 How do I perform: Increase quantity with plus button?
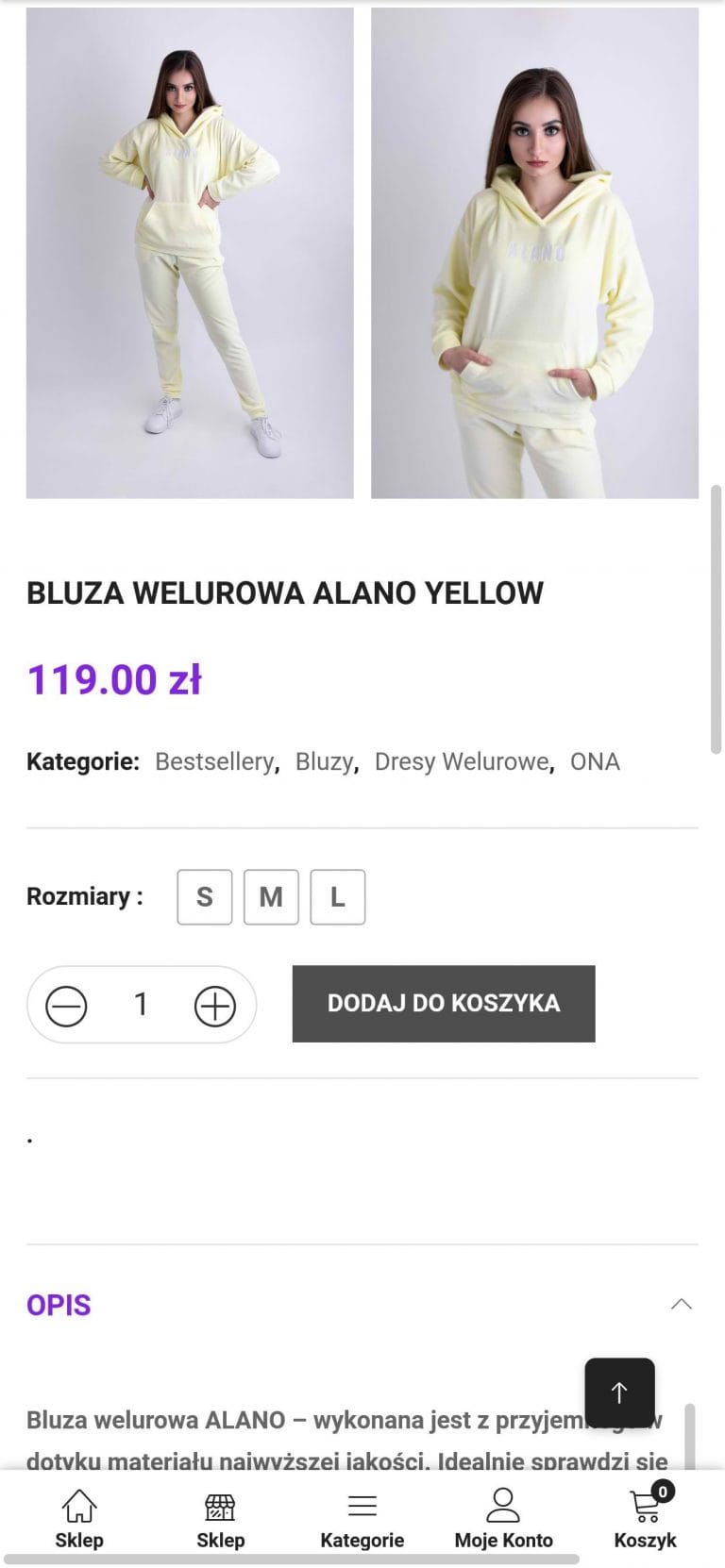tap(214, 1006)
